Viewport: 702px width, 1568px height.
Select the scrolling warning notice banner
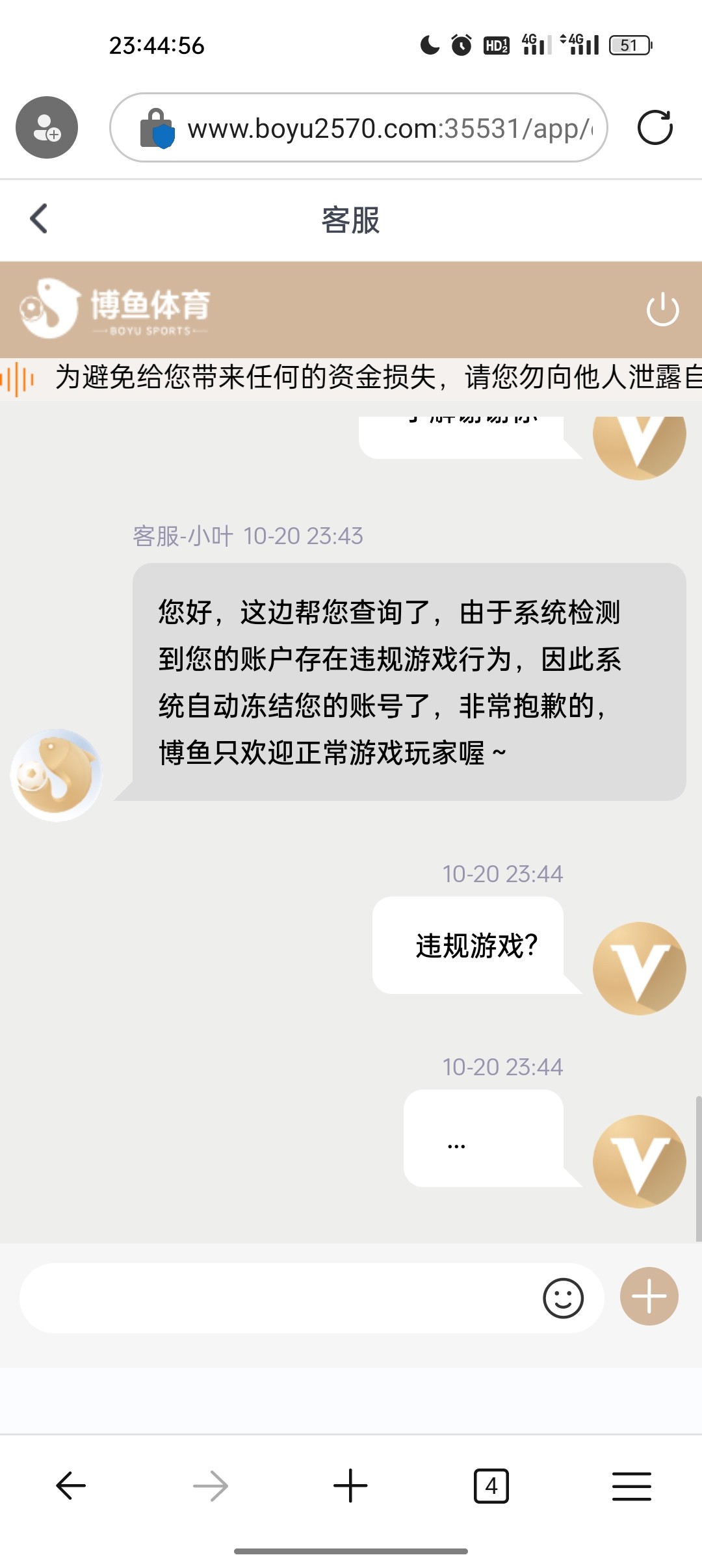[x=351, y=377]
